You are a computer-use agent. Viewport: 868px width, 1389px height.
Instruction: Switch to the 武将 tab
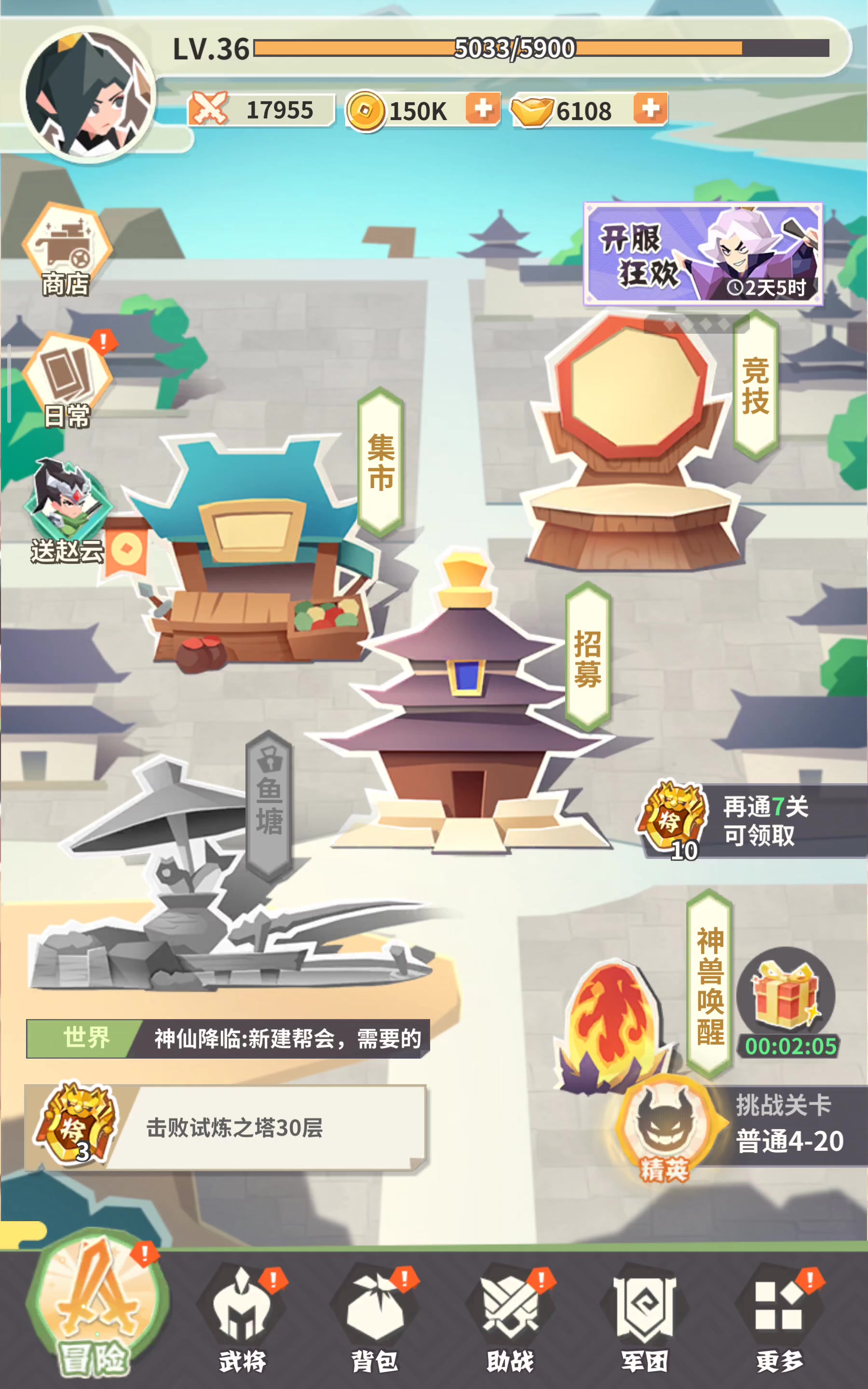[242, 1320]
